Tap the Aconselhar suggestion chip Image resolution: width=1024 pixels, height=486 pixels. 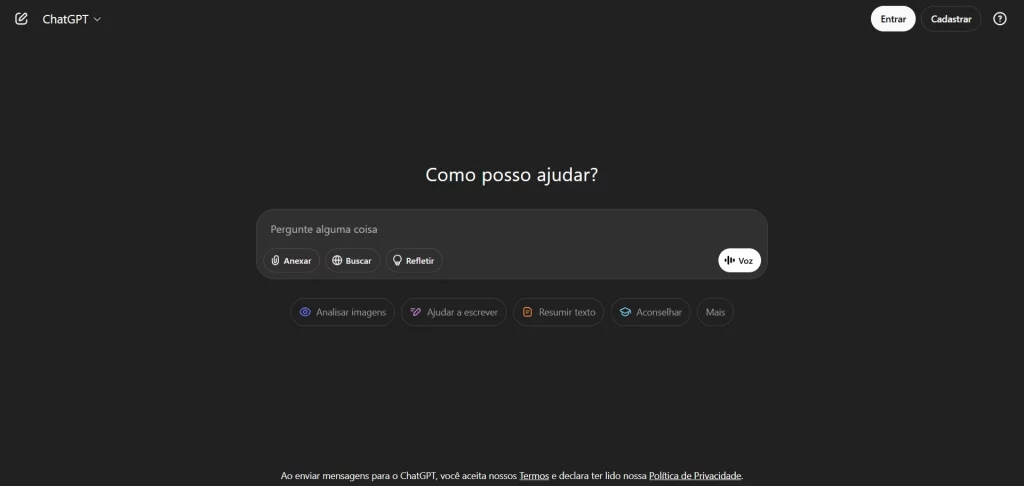coord(650,312)
